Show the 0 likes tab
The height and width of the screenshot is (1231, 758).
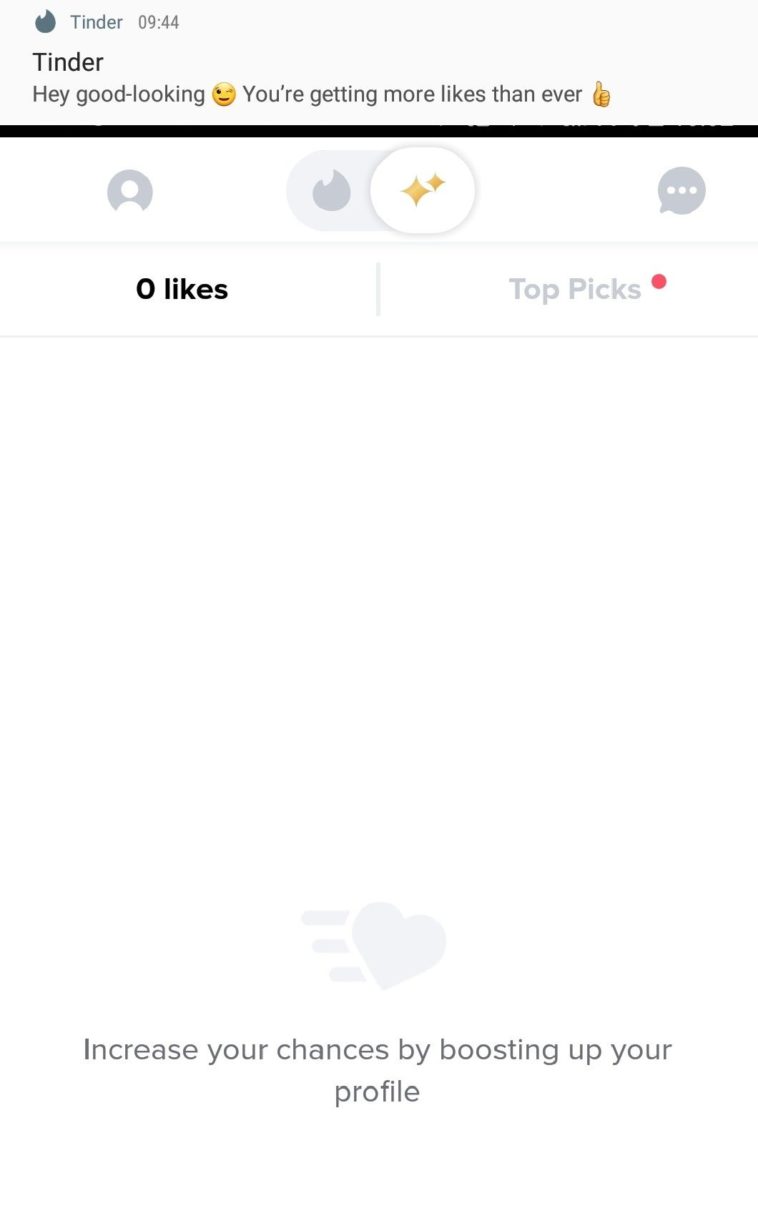(182, 289)
